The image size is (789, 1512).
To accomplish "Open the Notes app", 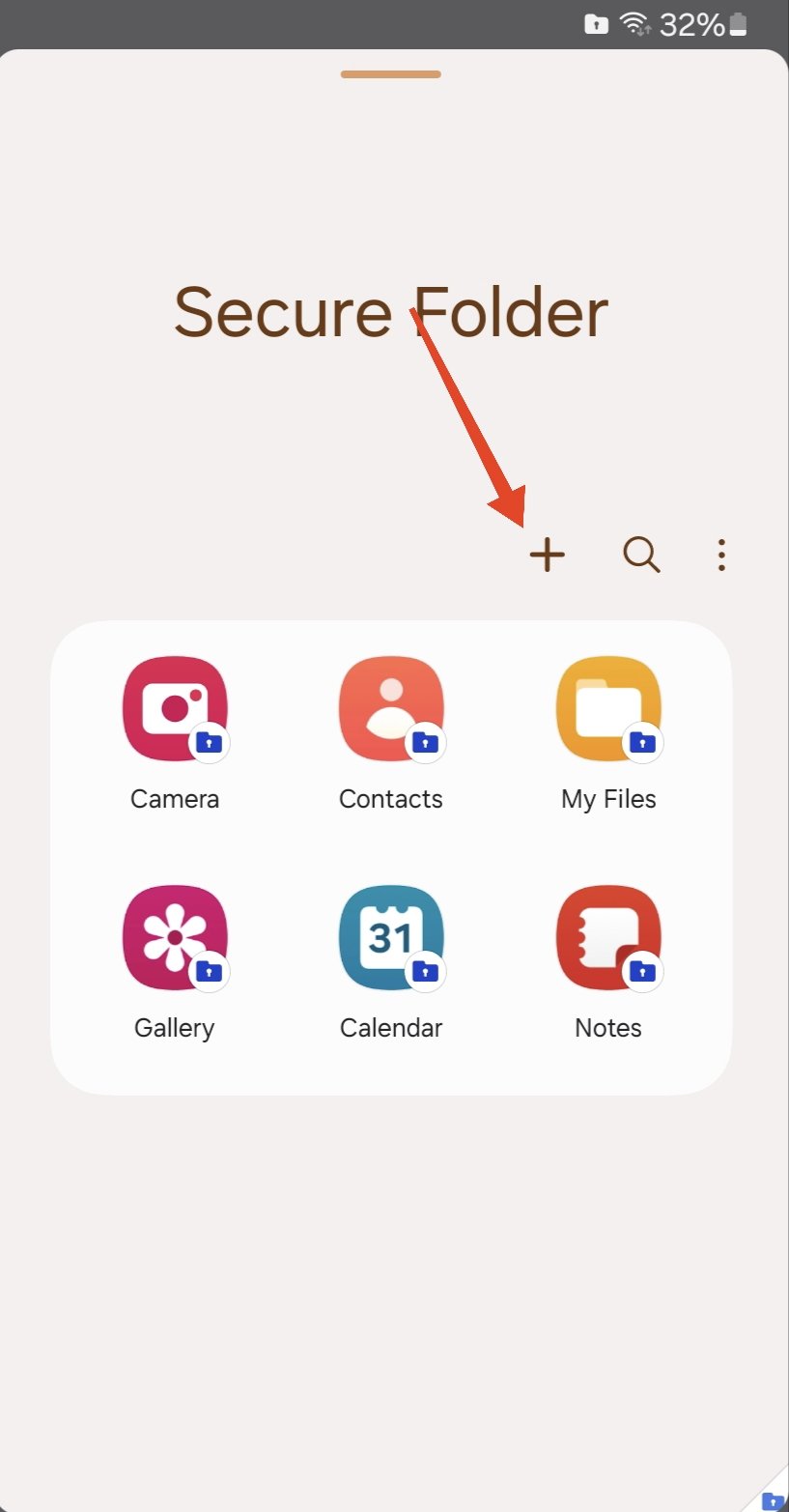I will point(607,937).
